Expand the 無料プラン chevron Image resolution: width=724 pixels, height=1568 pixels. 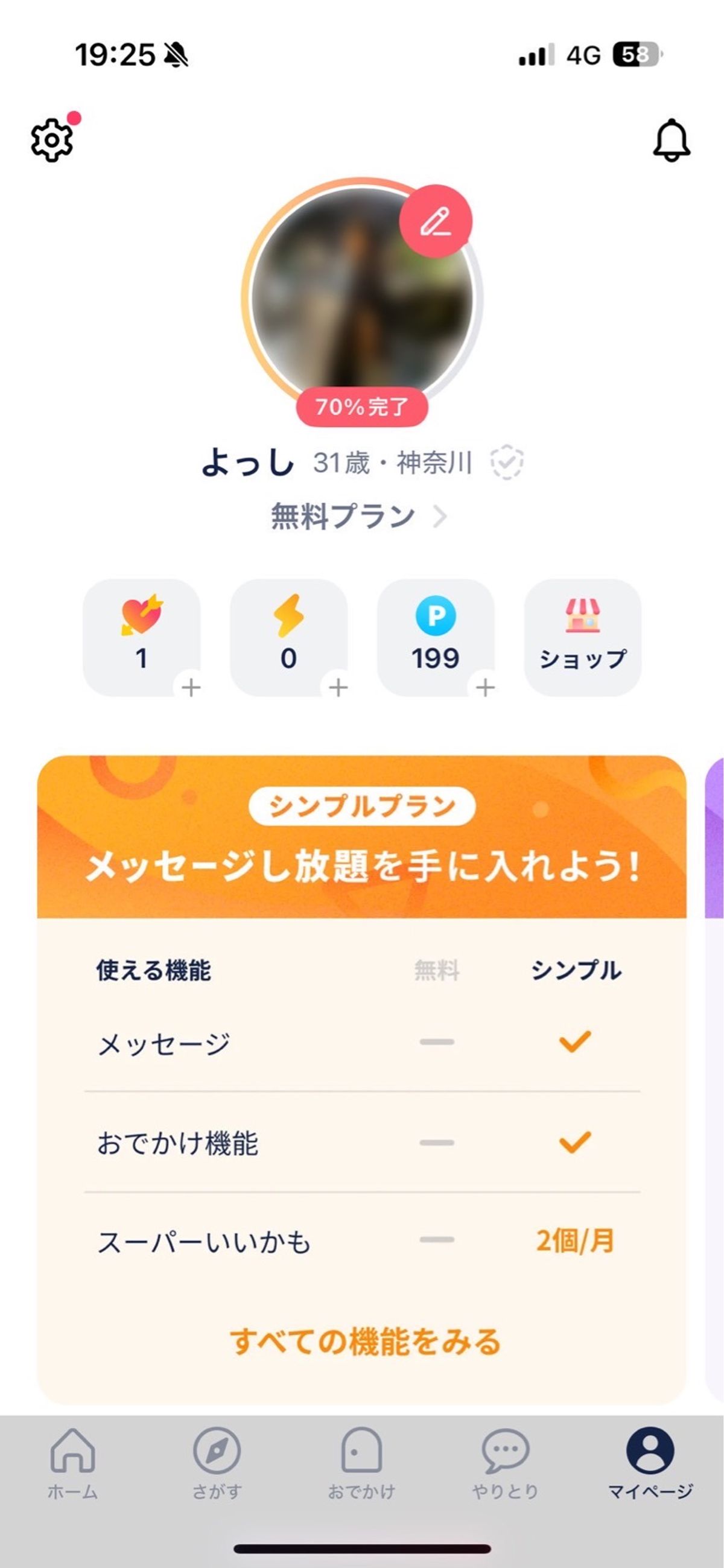click(441, 516)
